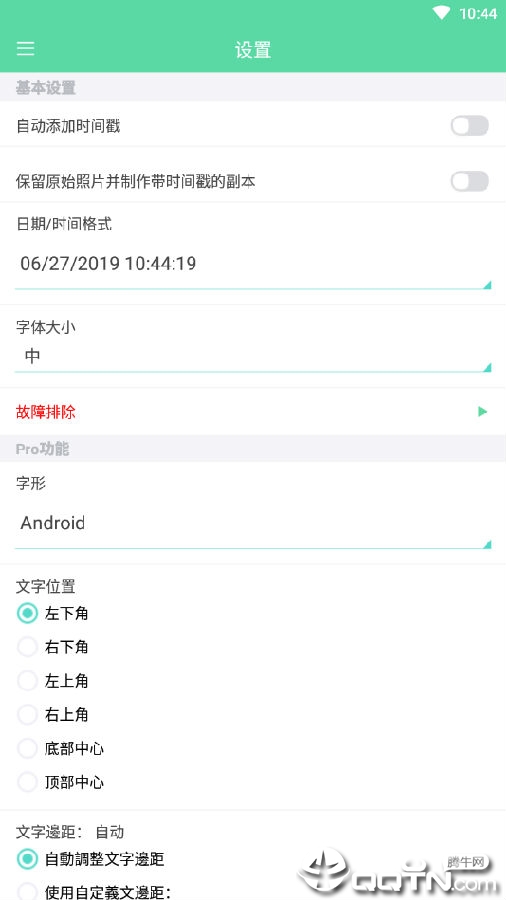The width and height of the screenshot is (506, 900).
Task: Select 左下角 text position
Action: (53, 613)
